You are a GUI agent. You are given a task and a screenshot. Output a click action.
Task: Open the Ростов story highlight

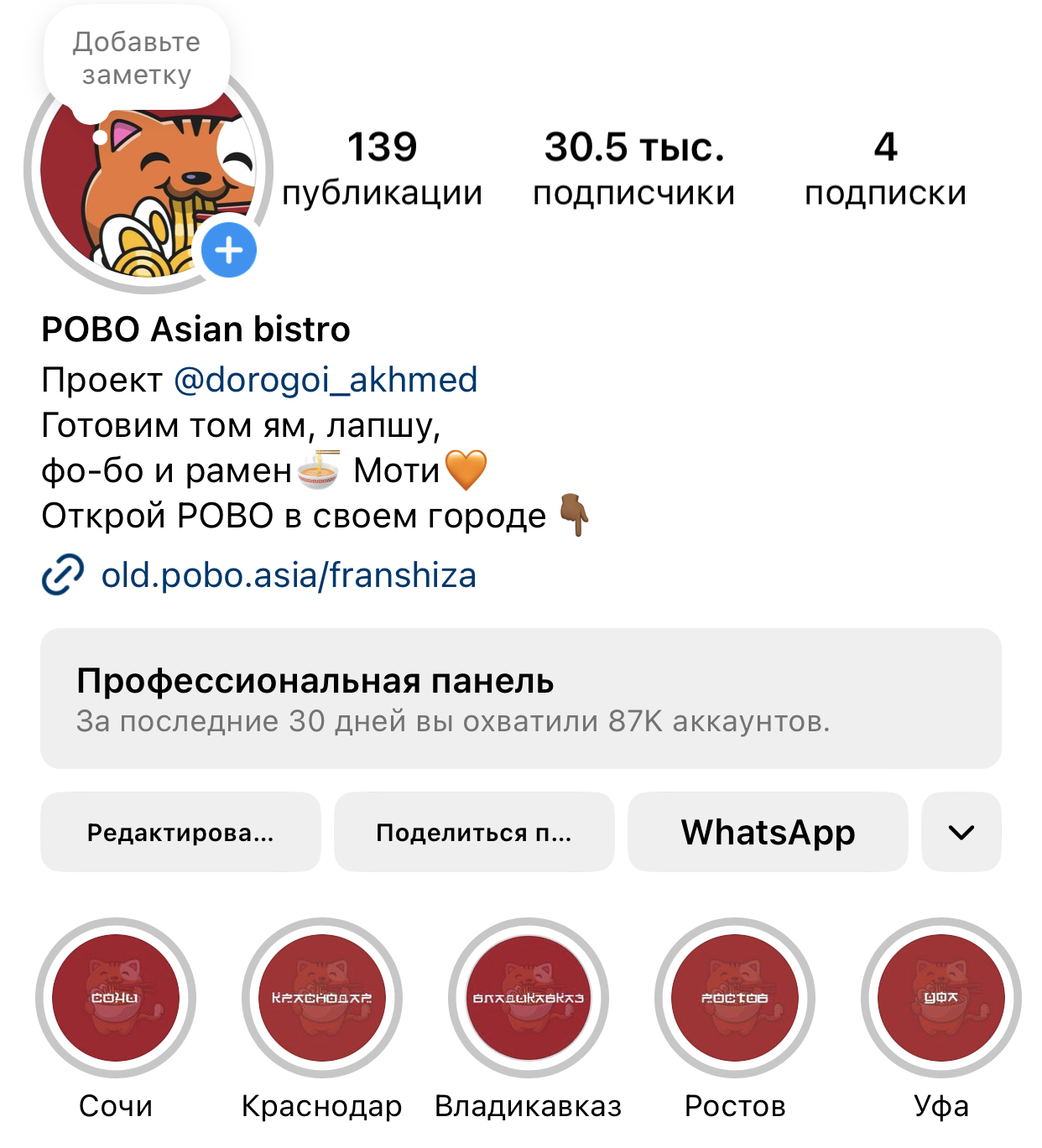[735, 998]
